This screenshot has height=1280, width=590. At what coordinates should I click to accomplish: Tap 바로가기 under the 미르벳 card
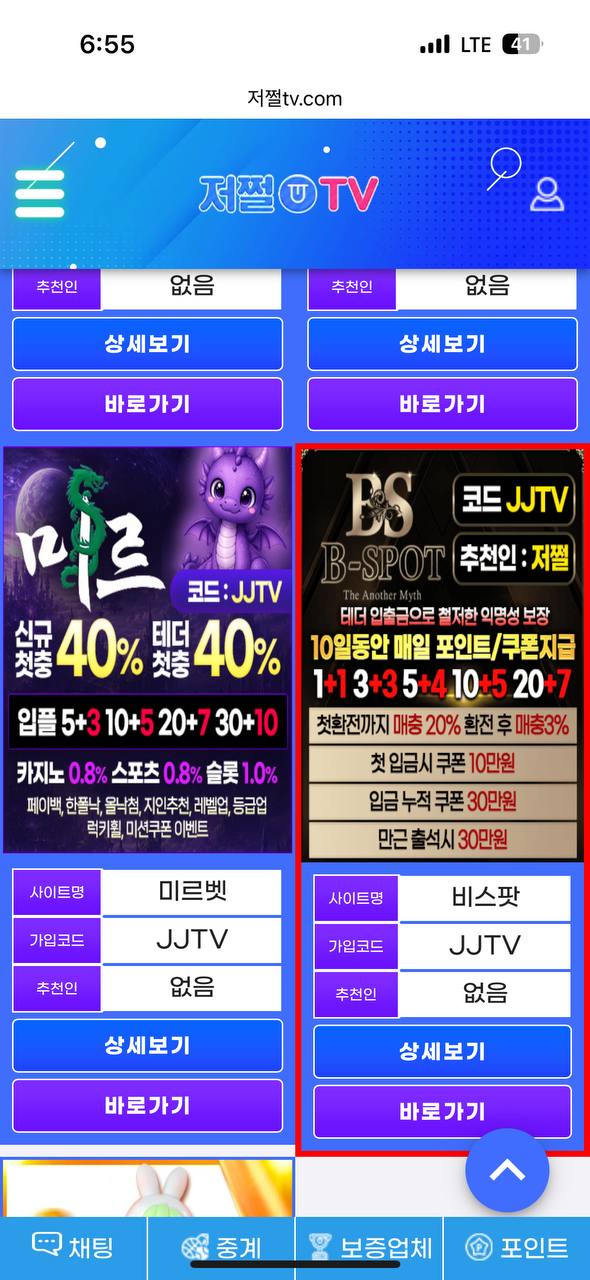point(147,1106)
